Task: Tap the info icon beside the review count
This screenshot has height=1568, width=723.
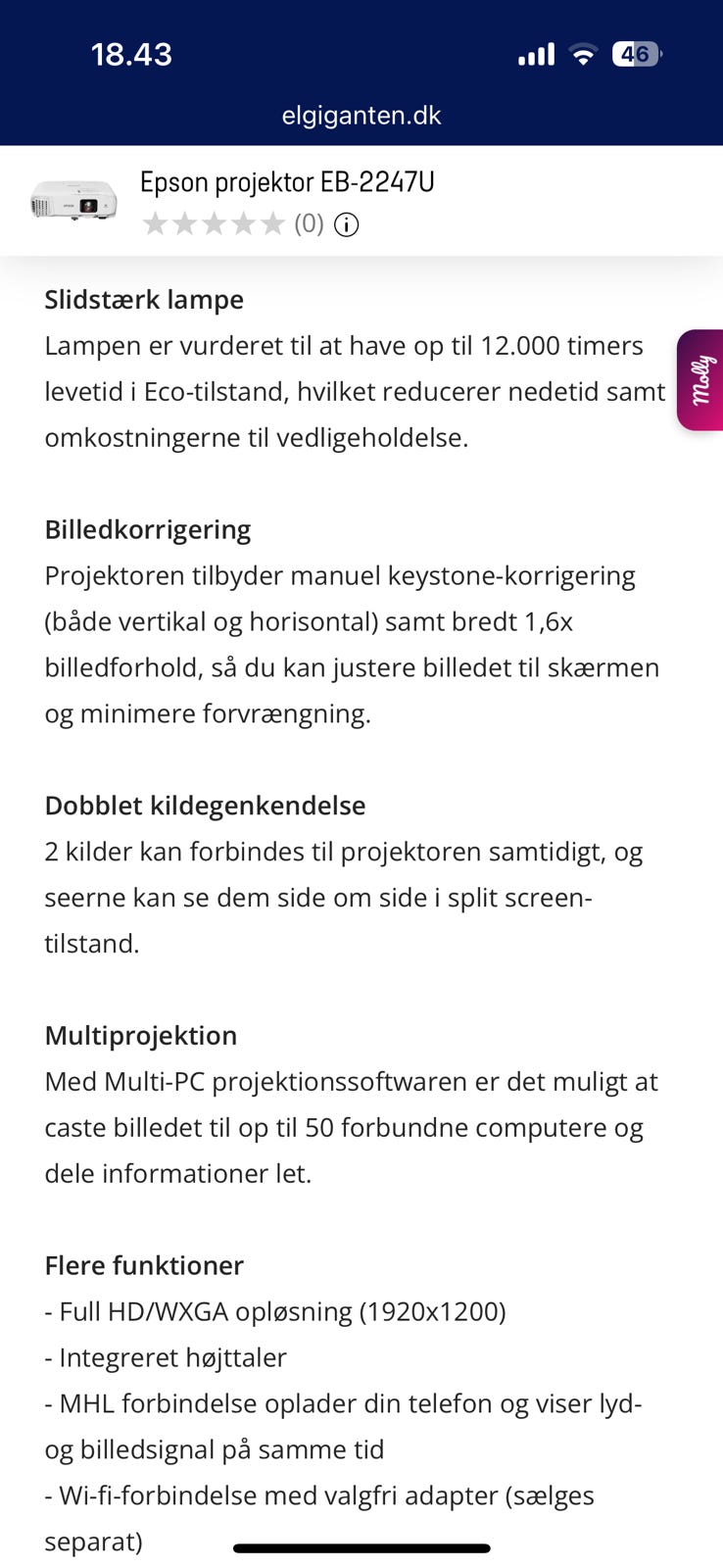Action: tap(346, 223)
